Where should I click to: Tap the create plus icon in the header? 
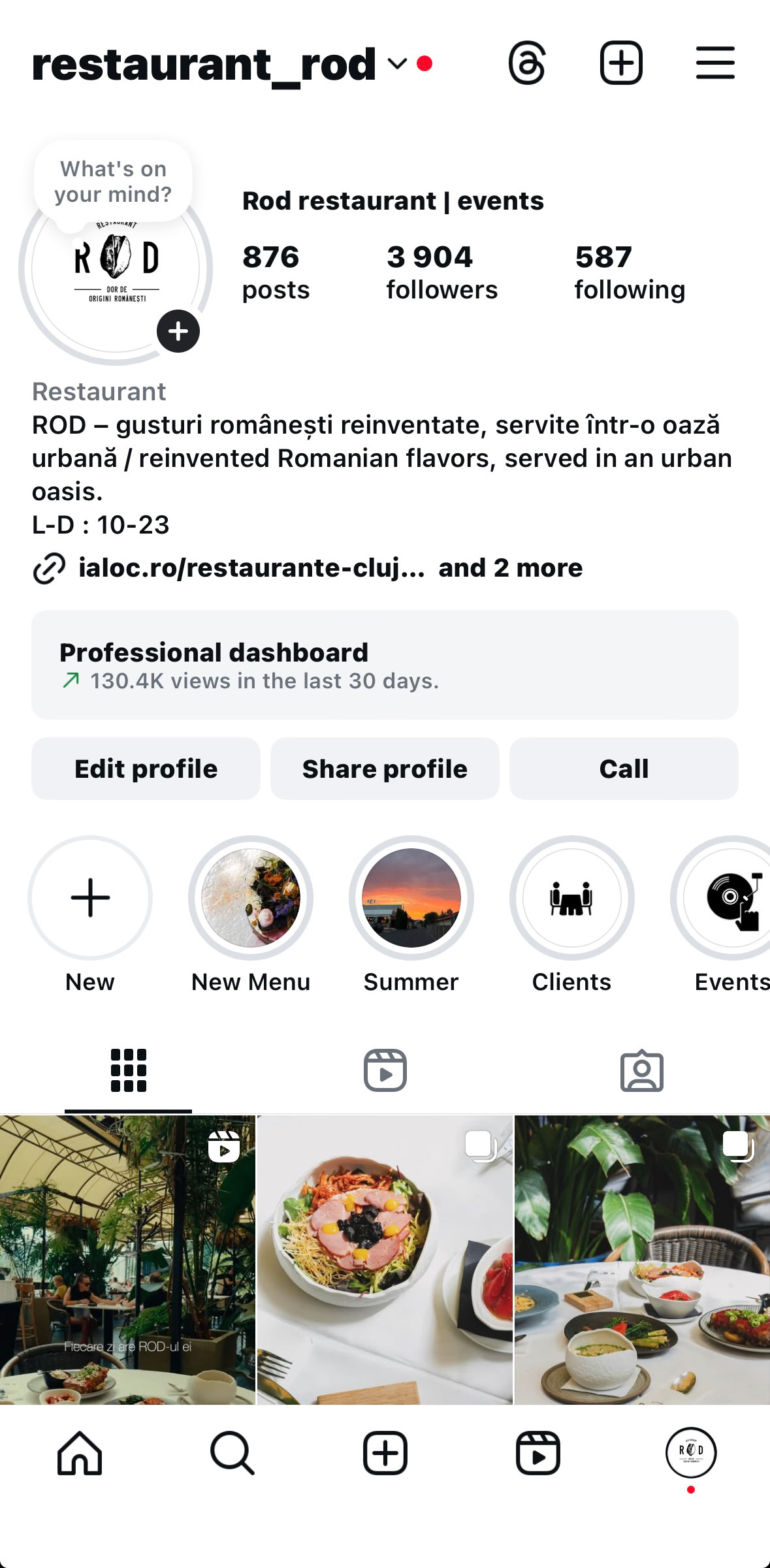pyautogui.click(x=620, y=63)
